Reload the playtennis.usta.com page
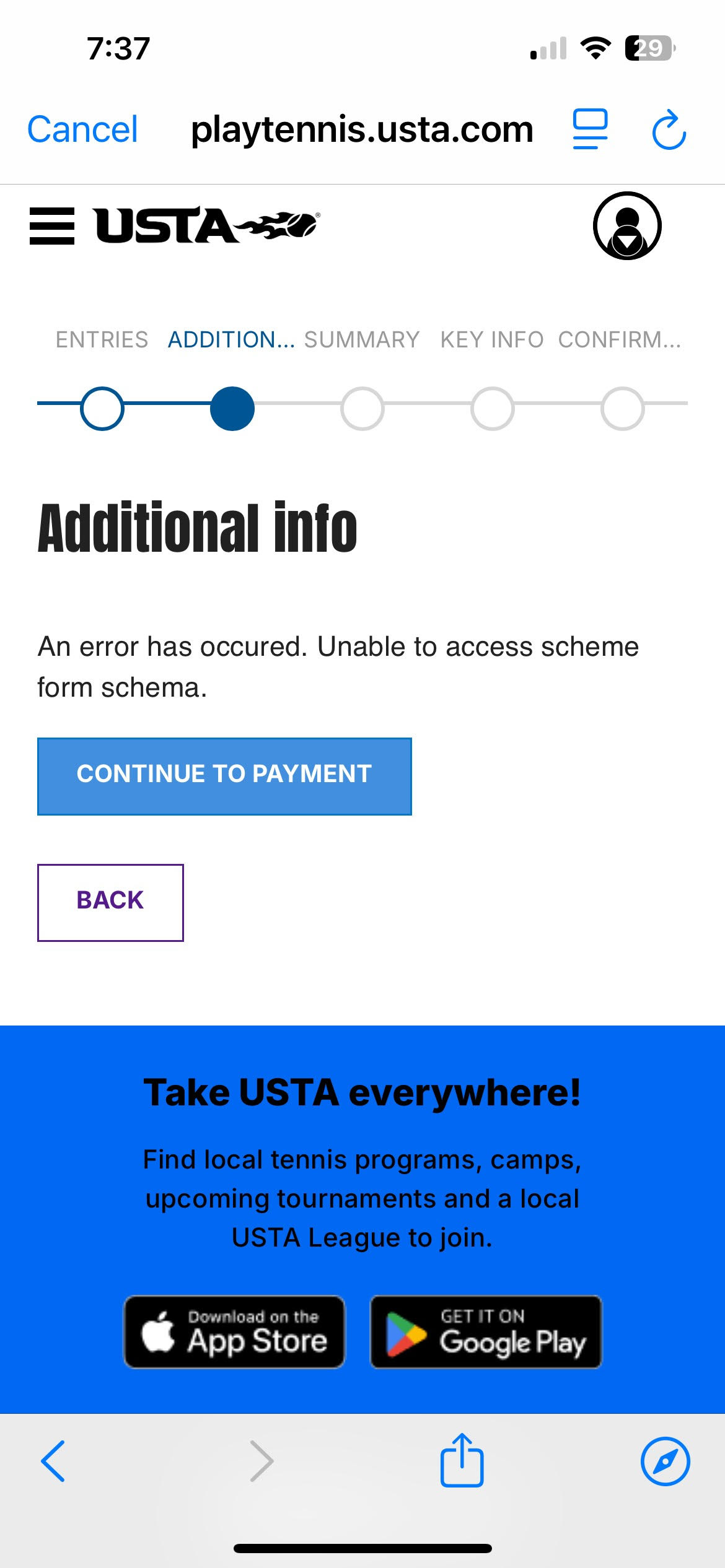Screen dimensions: 725x1568 click(x=669, y=130)
